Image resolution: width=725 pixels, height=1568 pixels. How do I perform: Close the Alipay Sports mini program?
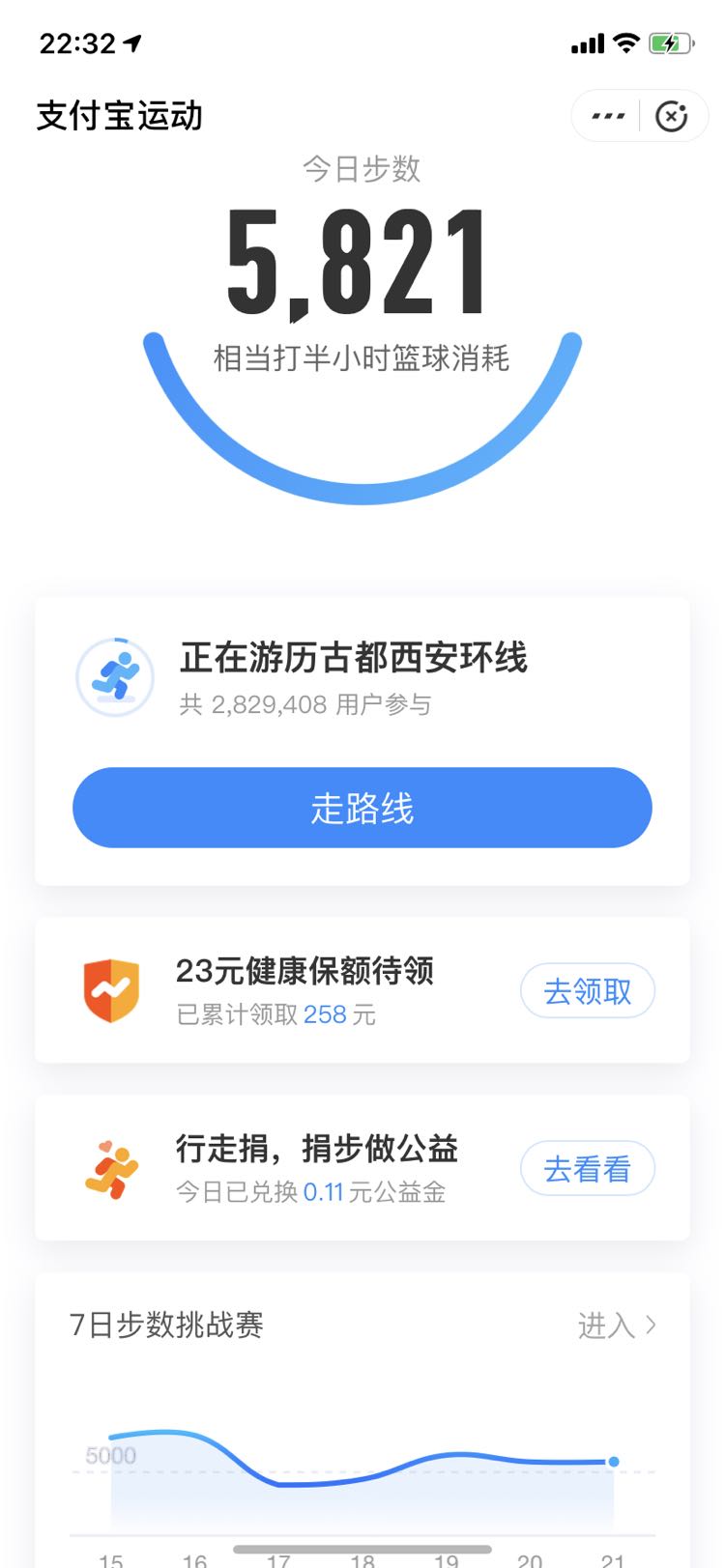[672, 116]
